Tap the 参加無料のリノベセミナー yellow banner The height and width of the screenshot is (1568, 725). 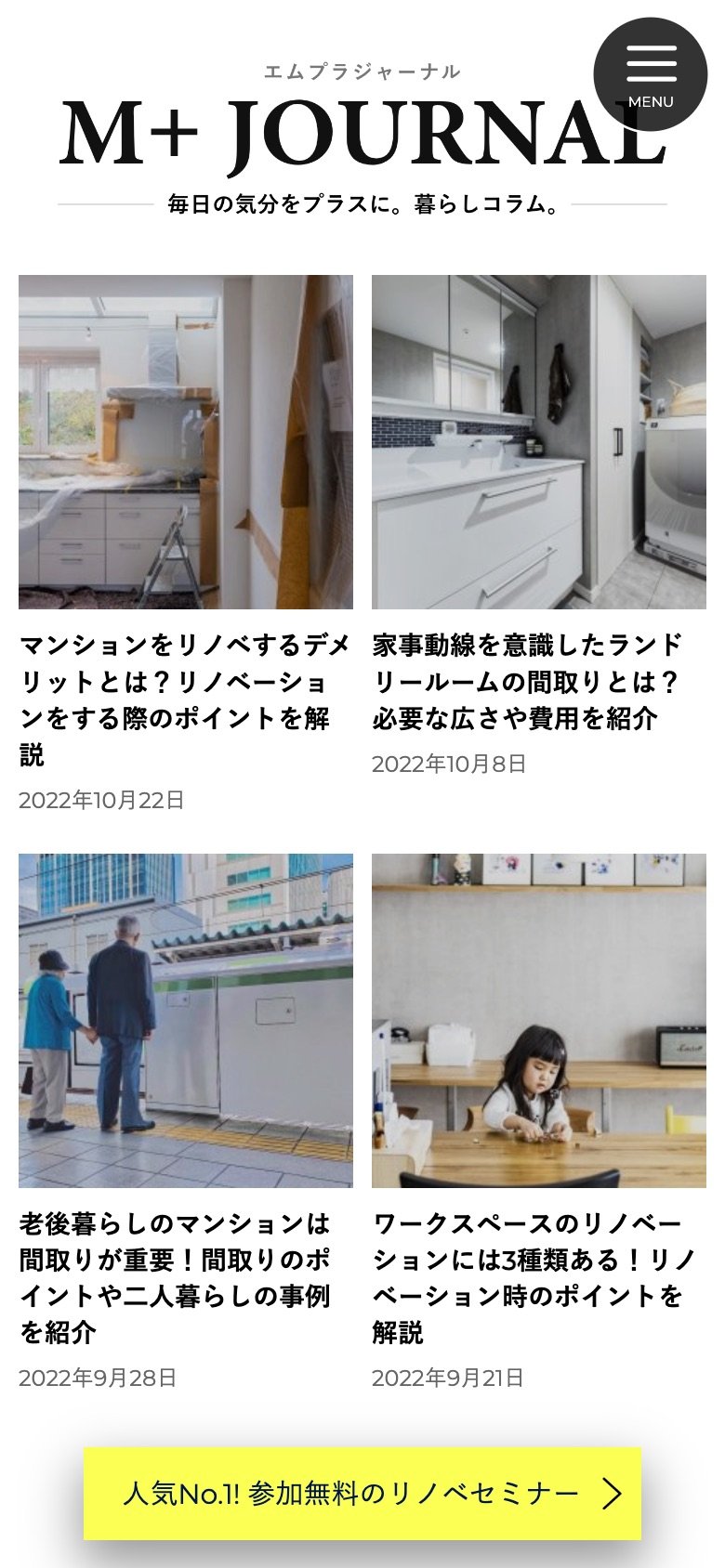pyautogui.click(x=362, y=1494)
